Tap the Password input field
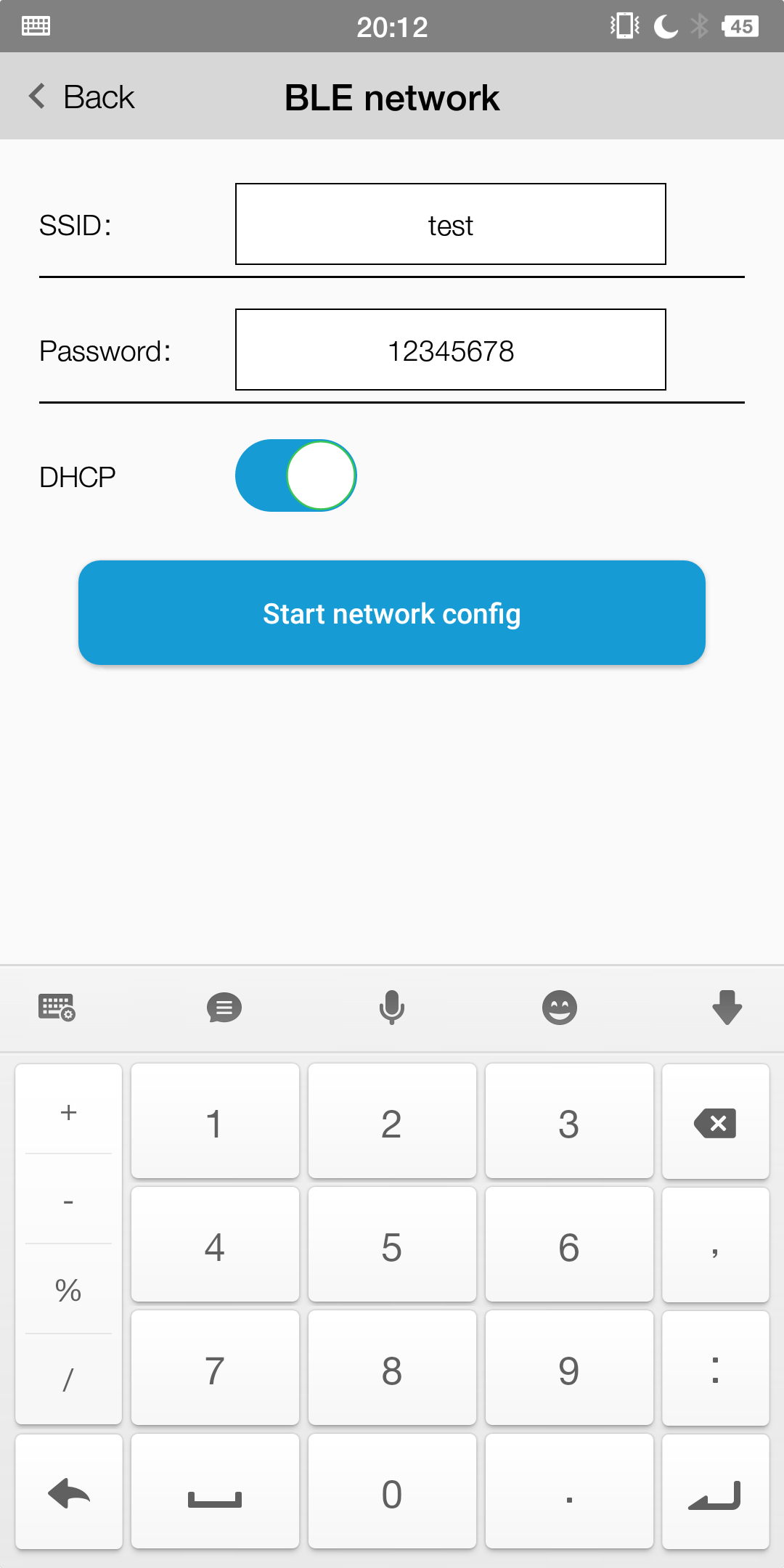Image resolution: width=784 pixels, height=1568 pixels. pos(450,350)
